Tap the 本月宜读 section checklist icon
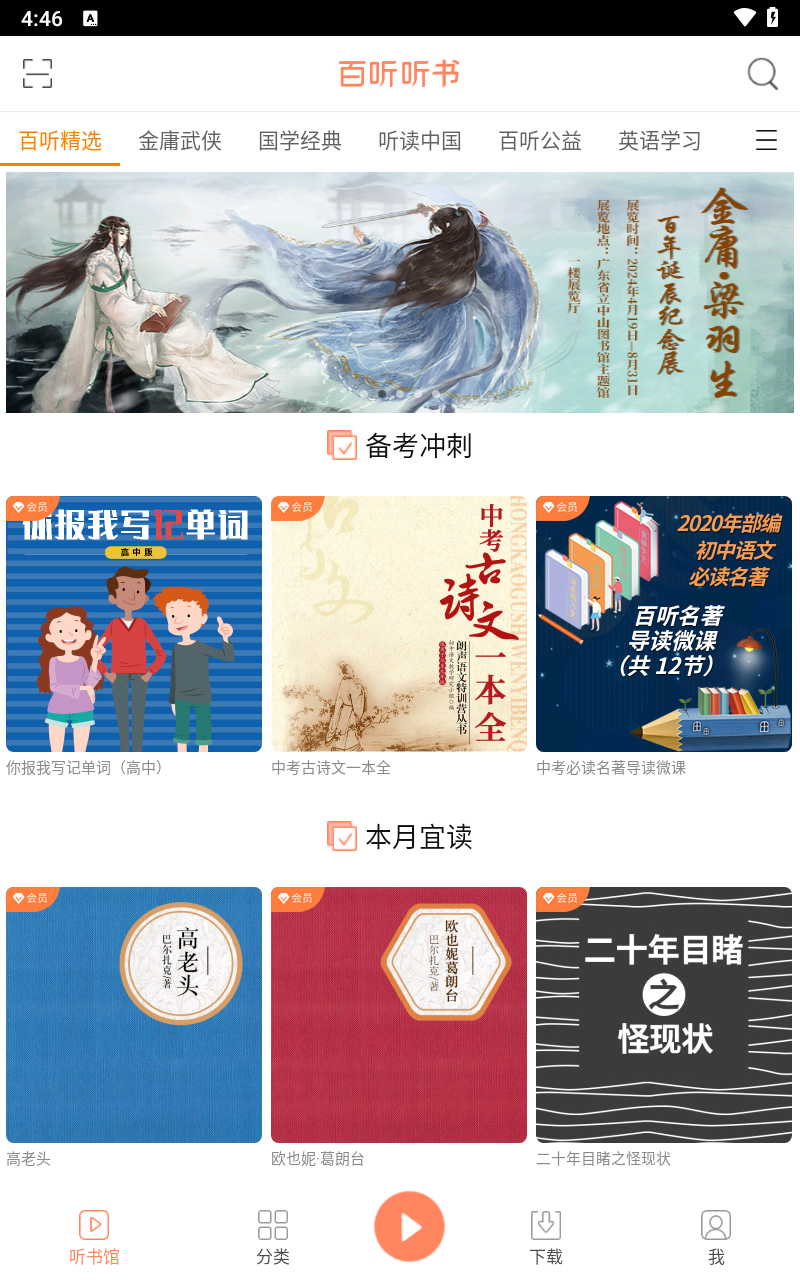 pyautogui.click(x=342, y=836)
